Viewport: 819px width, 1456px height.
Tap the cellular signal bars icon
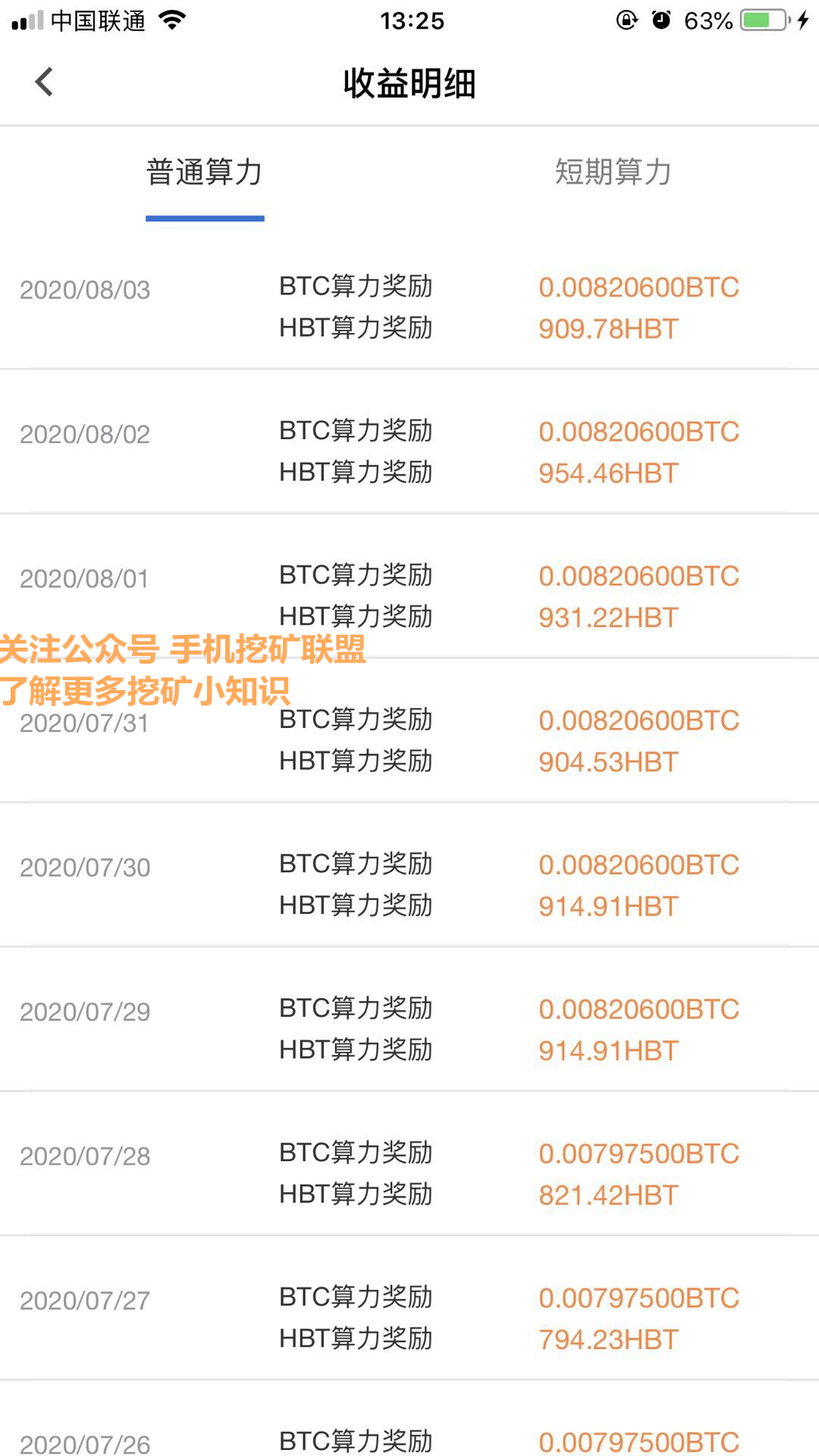24,20
